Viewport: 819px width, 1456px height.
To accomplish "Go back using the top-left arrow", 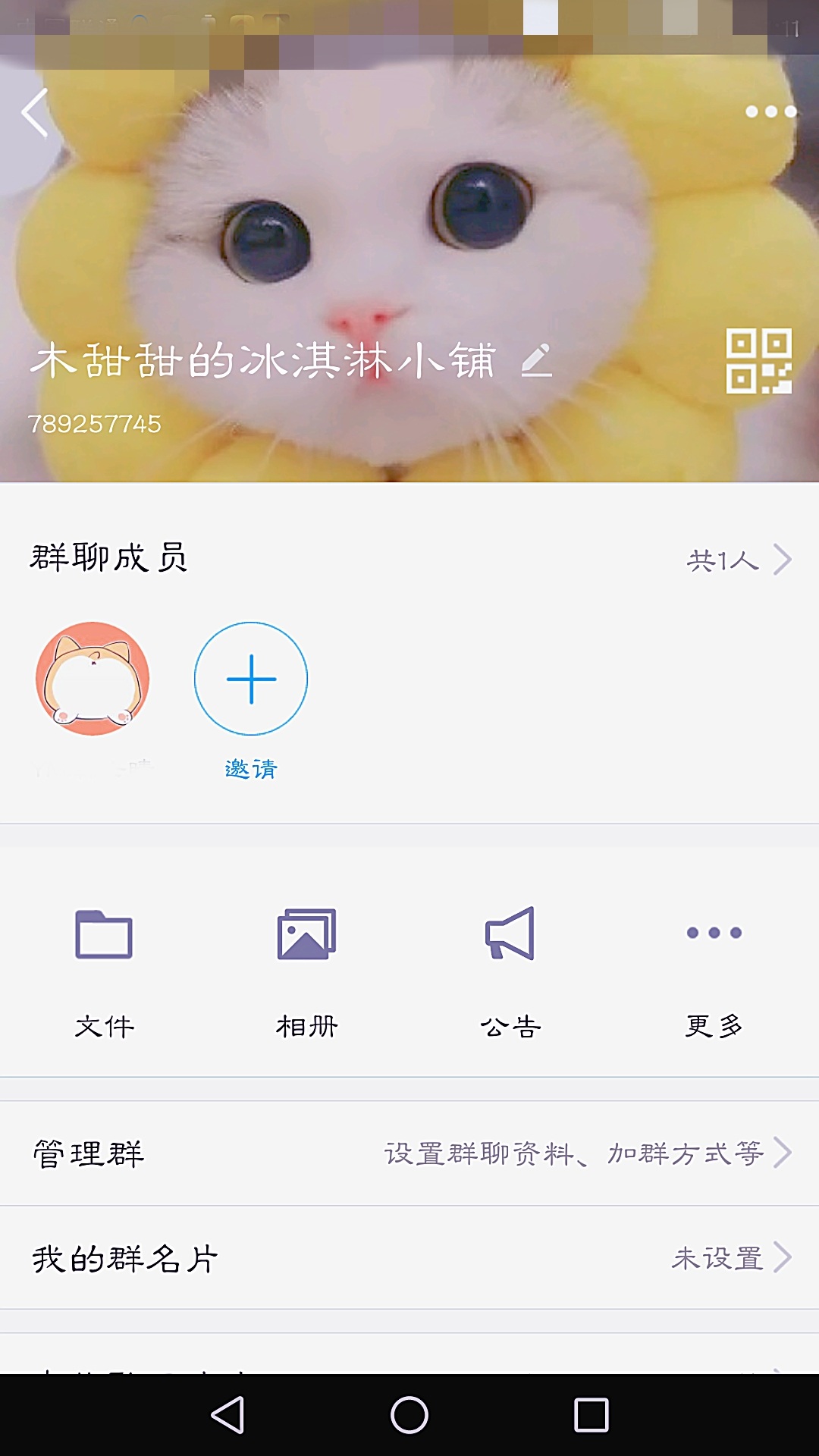I will tap(35, 113).
